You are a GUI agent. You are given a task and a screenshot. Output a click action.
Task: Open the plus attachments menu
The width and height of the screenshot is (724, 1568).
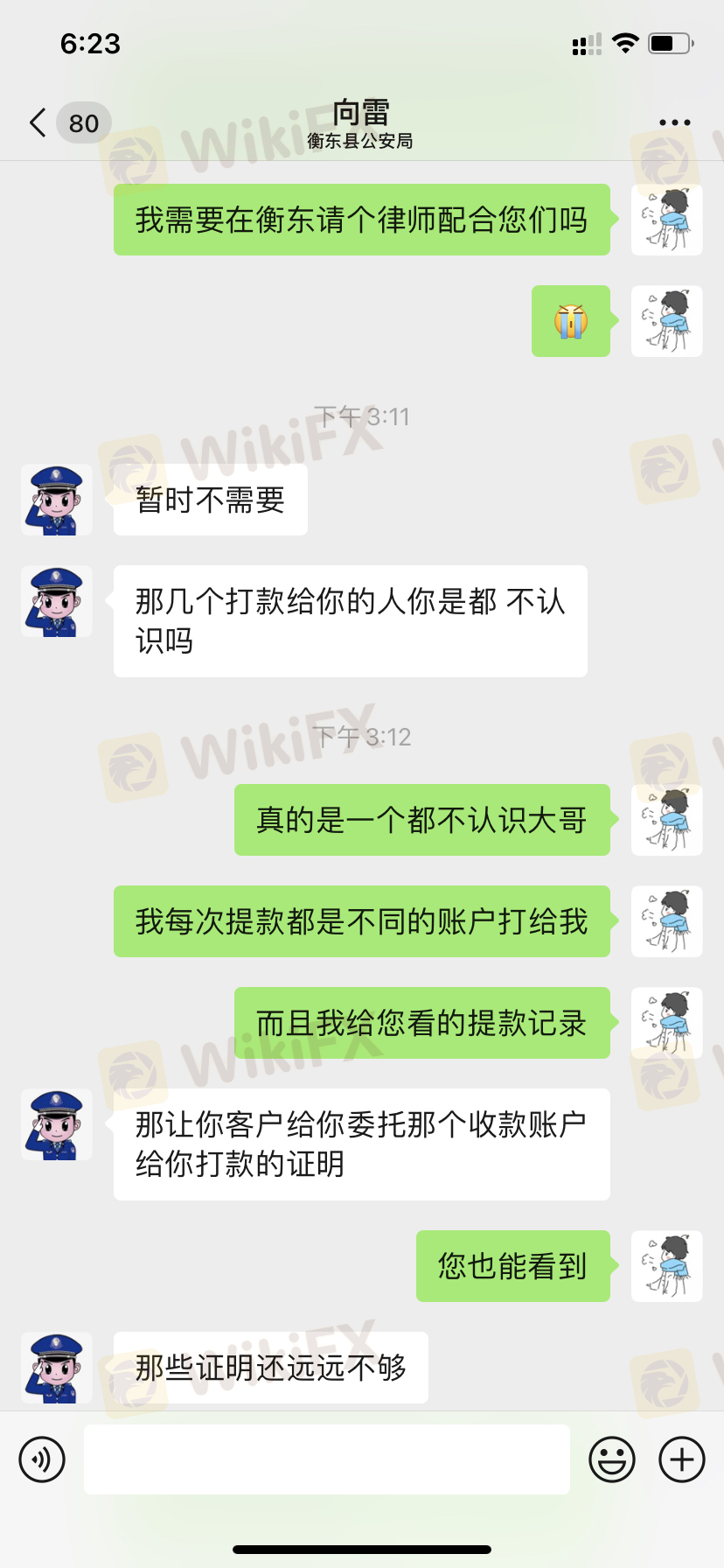tap(682, 1459)
